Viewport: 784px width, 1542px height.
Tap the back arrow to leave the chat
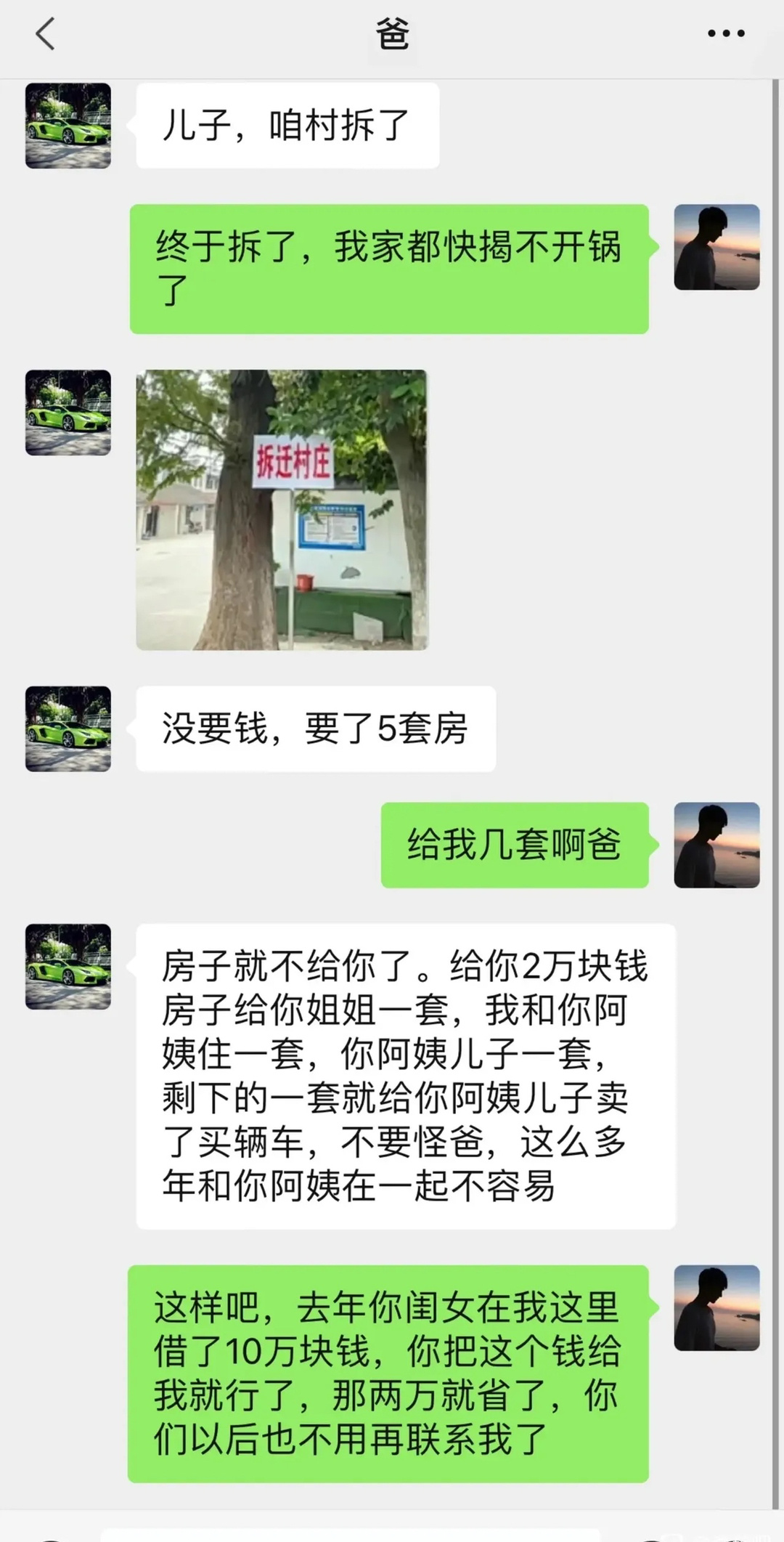46,34
